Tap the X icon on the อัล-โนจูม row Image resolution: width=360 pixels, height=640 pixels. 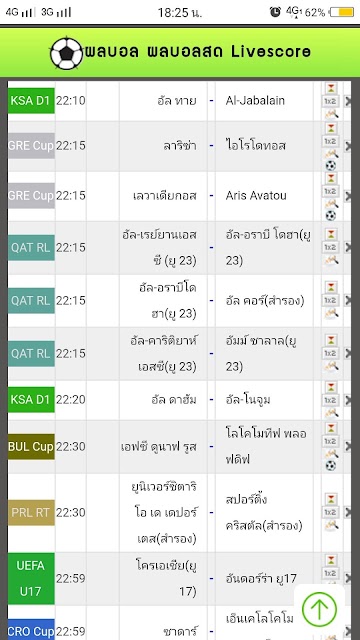pos(347,400)
